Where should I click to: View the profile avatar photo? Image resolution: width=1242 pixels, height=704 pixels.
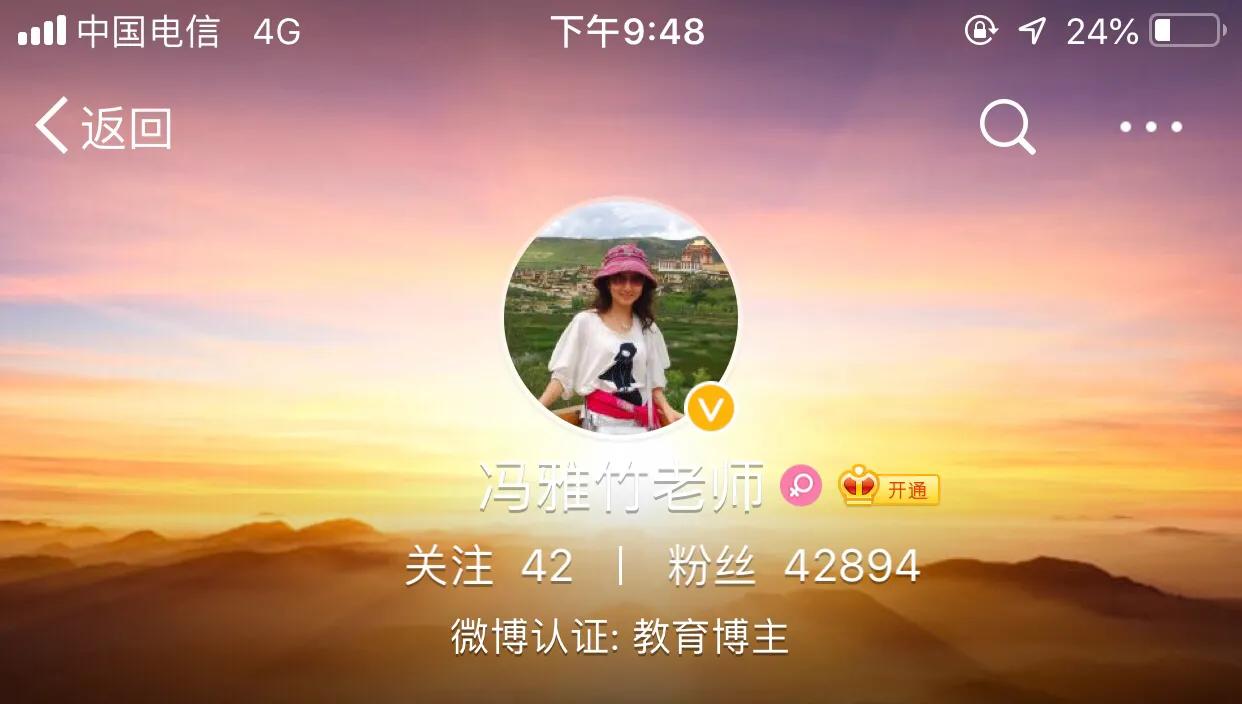pos(621,318)
